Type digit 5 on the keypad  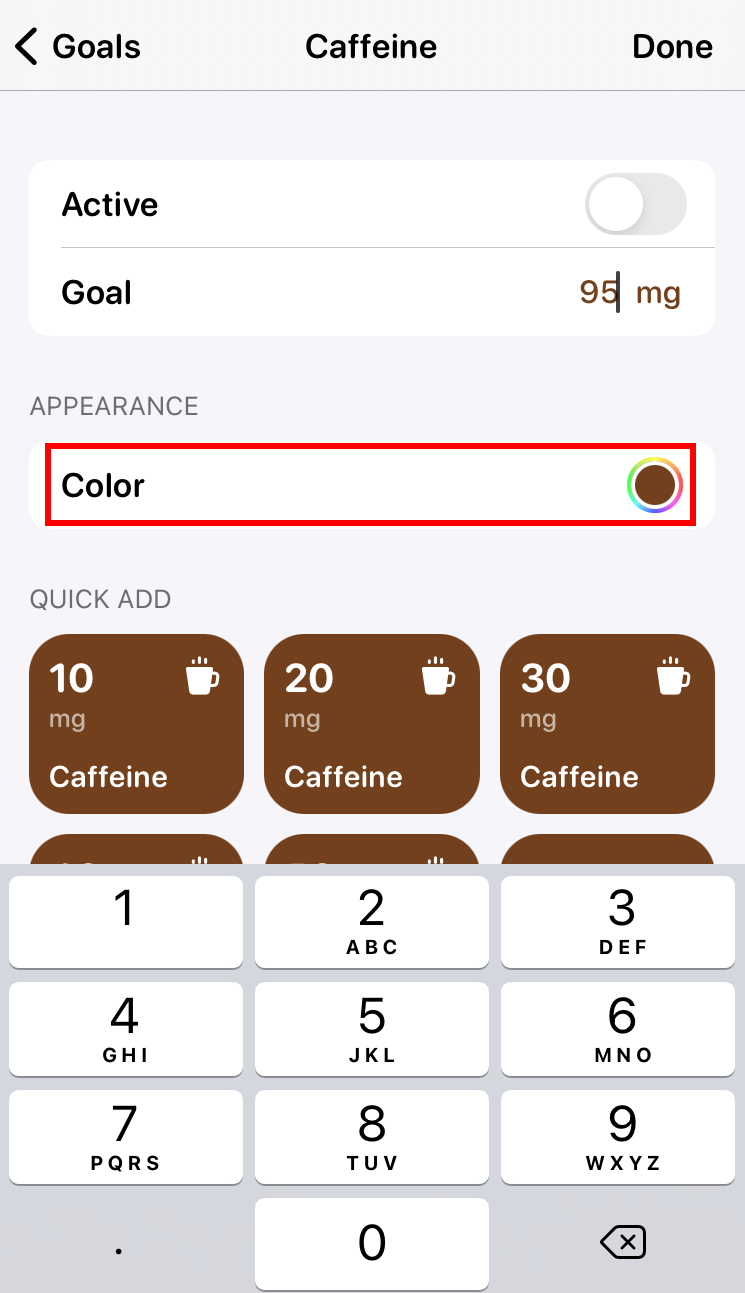pos(371,1028)
